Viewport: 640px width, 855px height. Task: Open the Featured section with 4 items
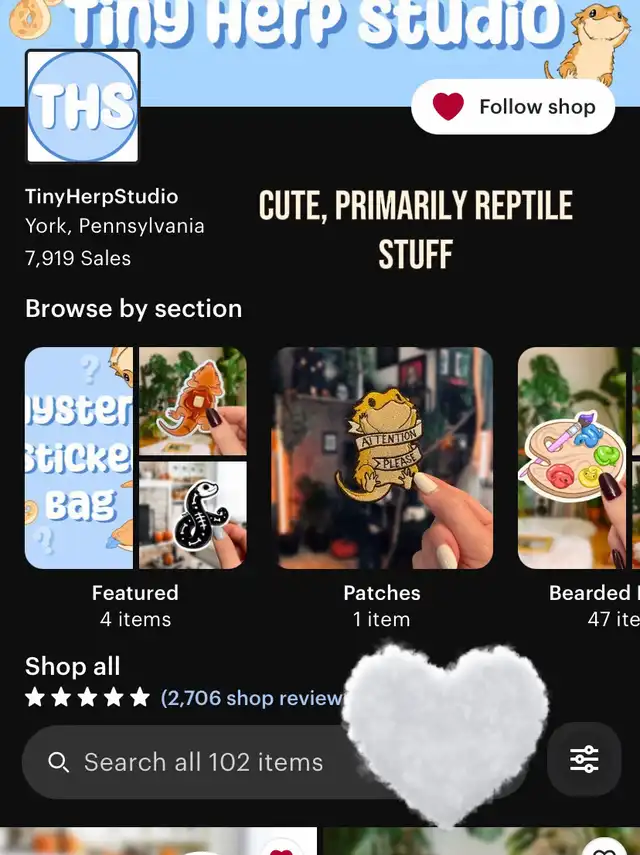[135, 460]
